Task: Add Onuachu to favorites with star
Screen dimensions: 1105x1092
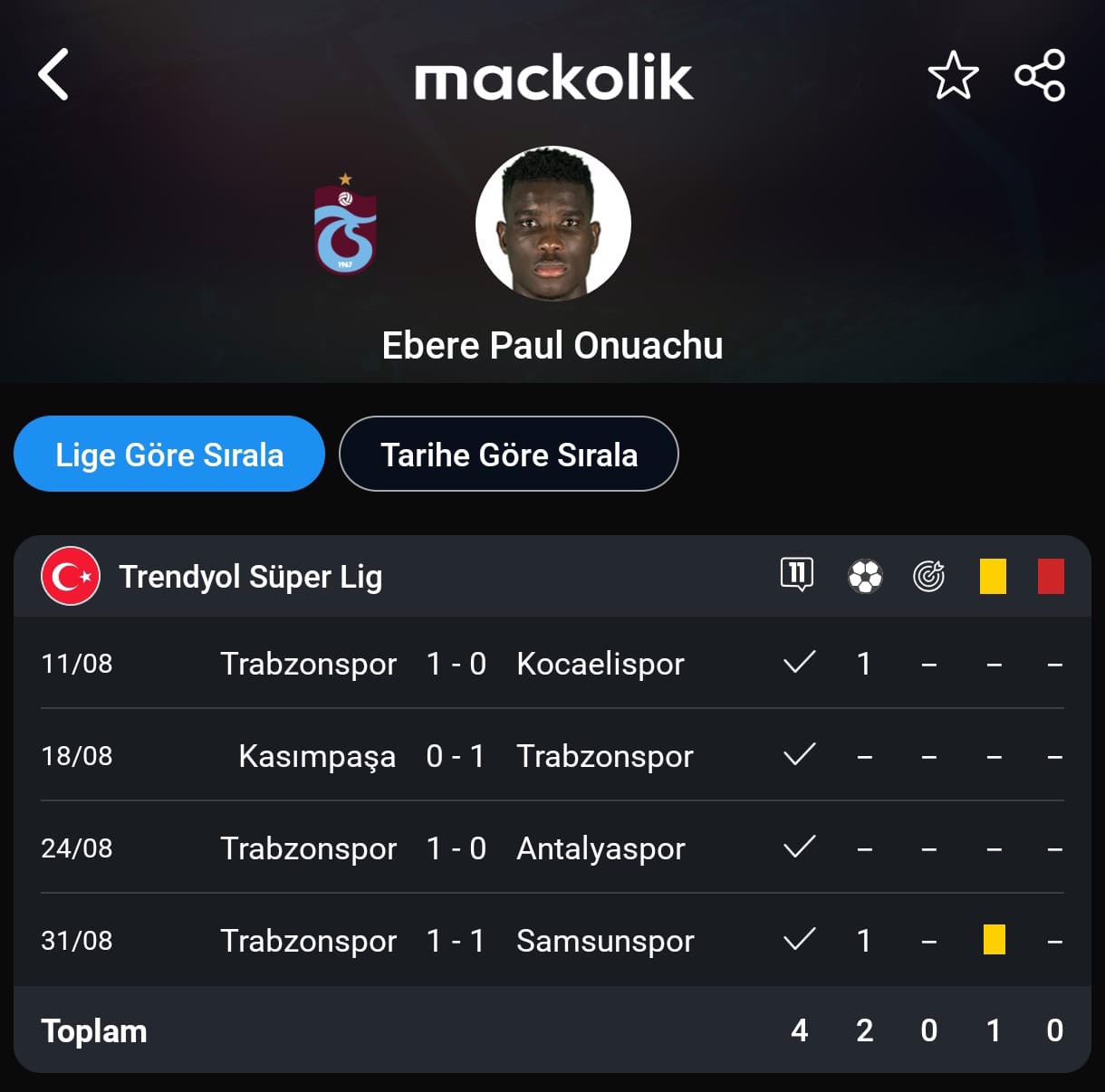Action: [x=953, y=75]
